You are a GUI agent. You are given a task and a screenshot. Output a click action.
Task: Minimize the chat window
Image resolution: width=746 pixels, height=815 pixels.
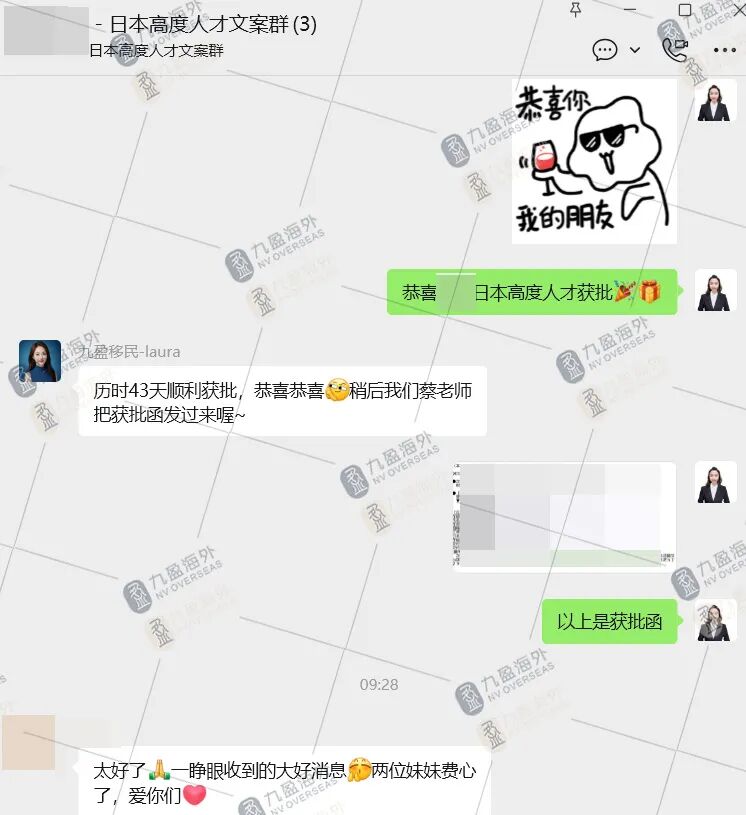tap(630, 10)
